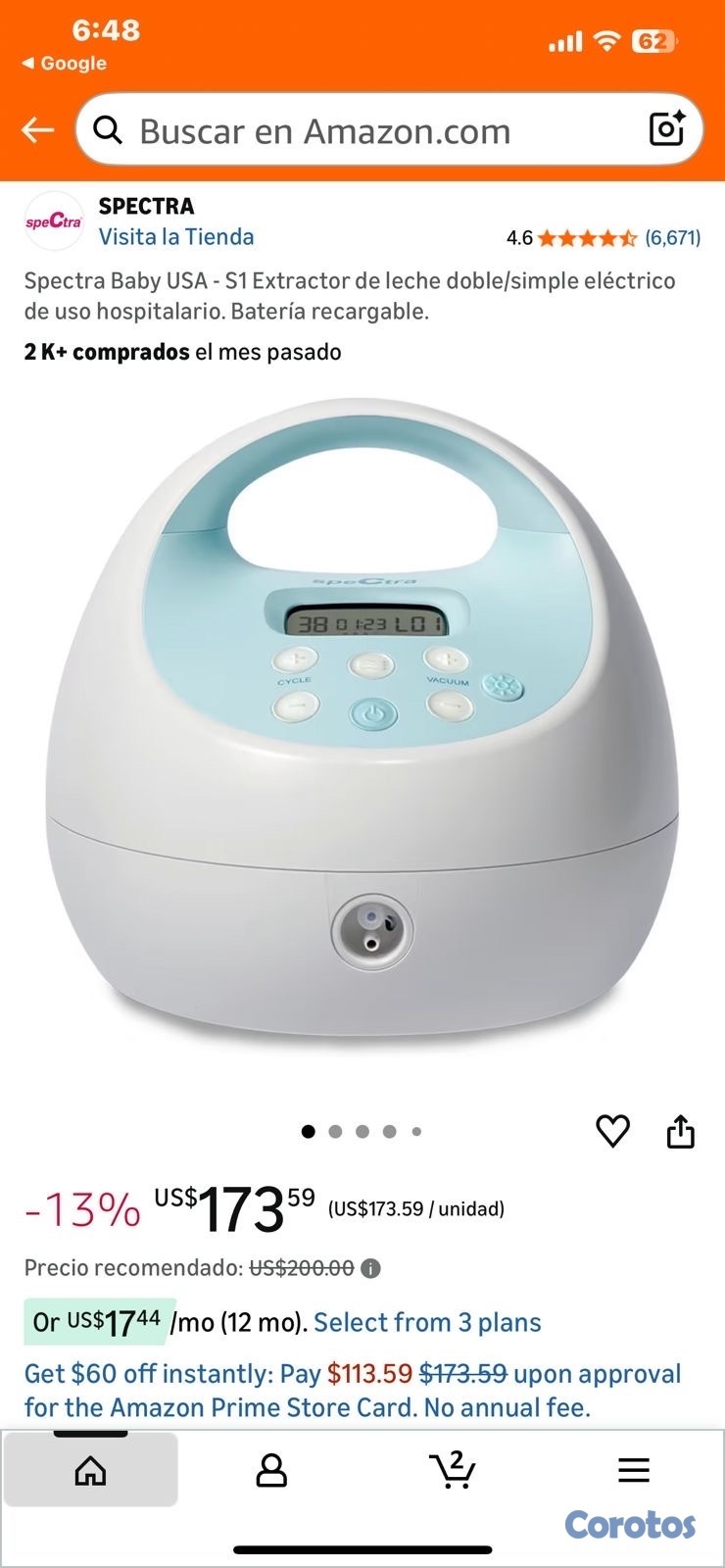The height and width of the screenshot is (1568, 725).
Task: Go back using the arrow icon
Action: pyautogui.click(x=38, y=129)
